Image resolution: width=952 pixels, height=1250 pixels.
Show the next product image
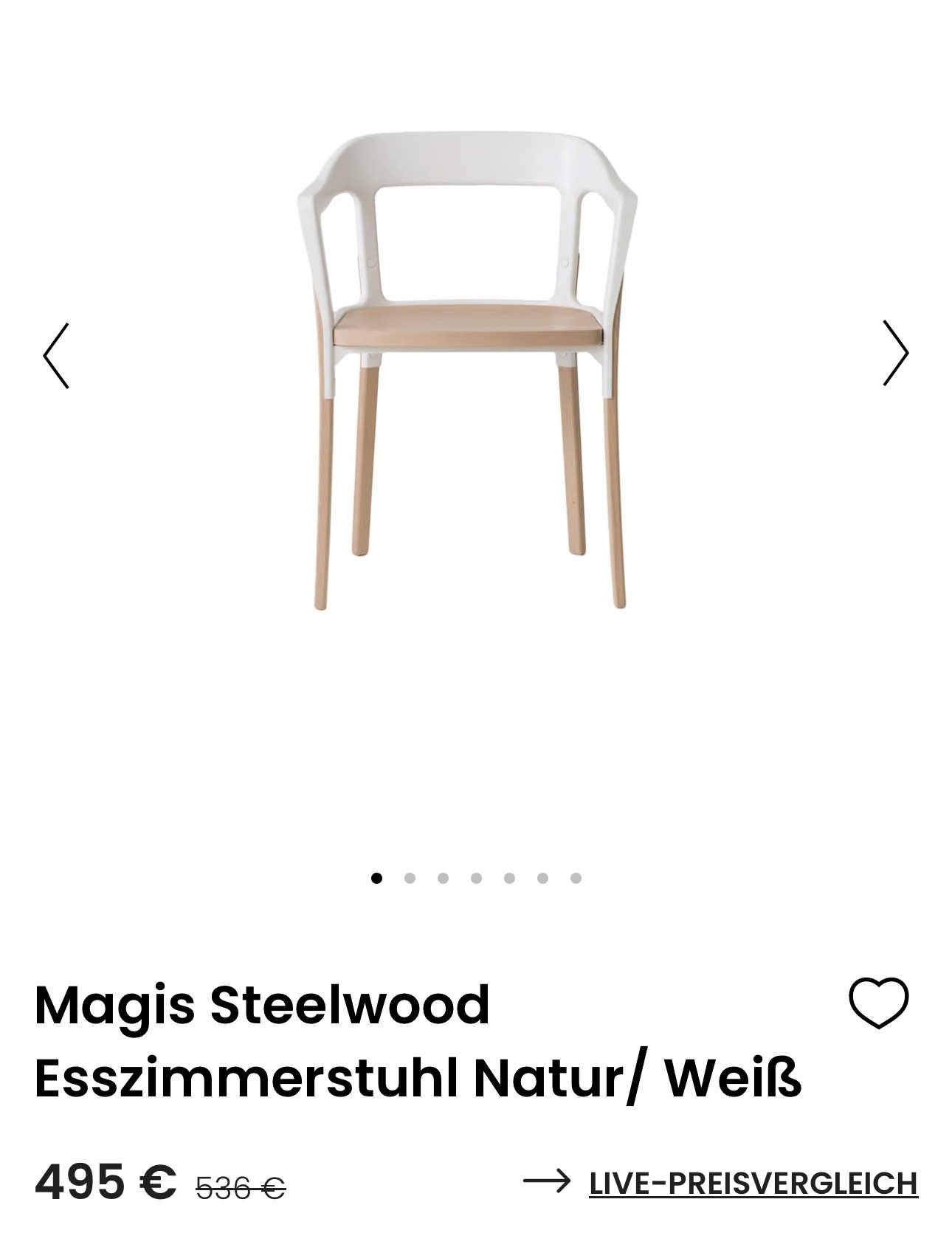(x=895, y=354)
